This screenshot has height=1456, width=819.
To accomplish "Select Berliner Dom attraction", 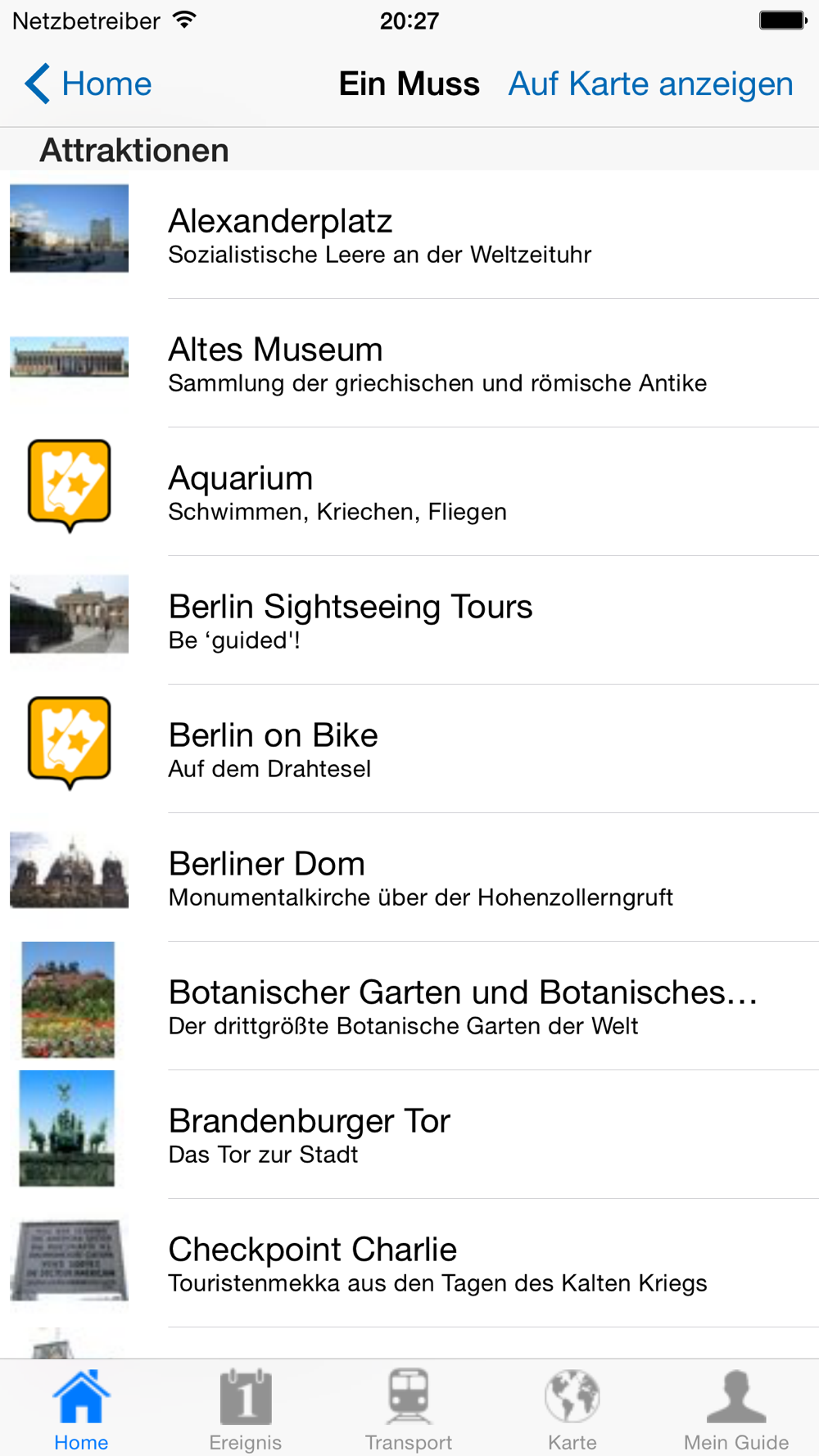I will [x=409, y=878].
